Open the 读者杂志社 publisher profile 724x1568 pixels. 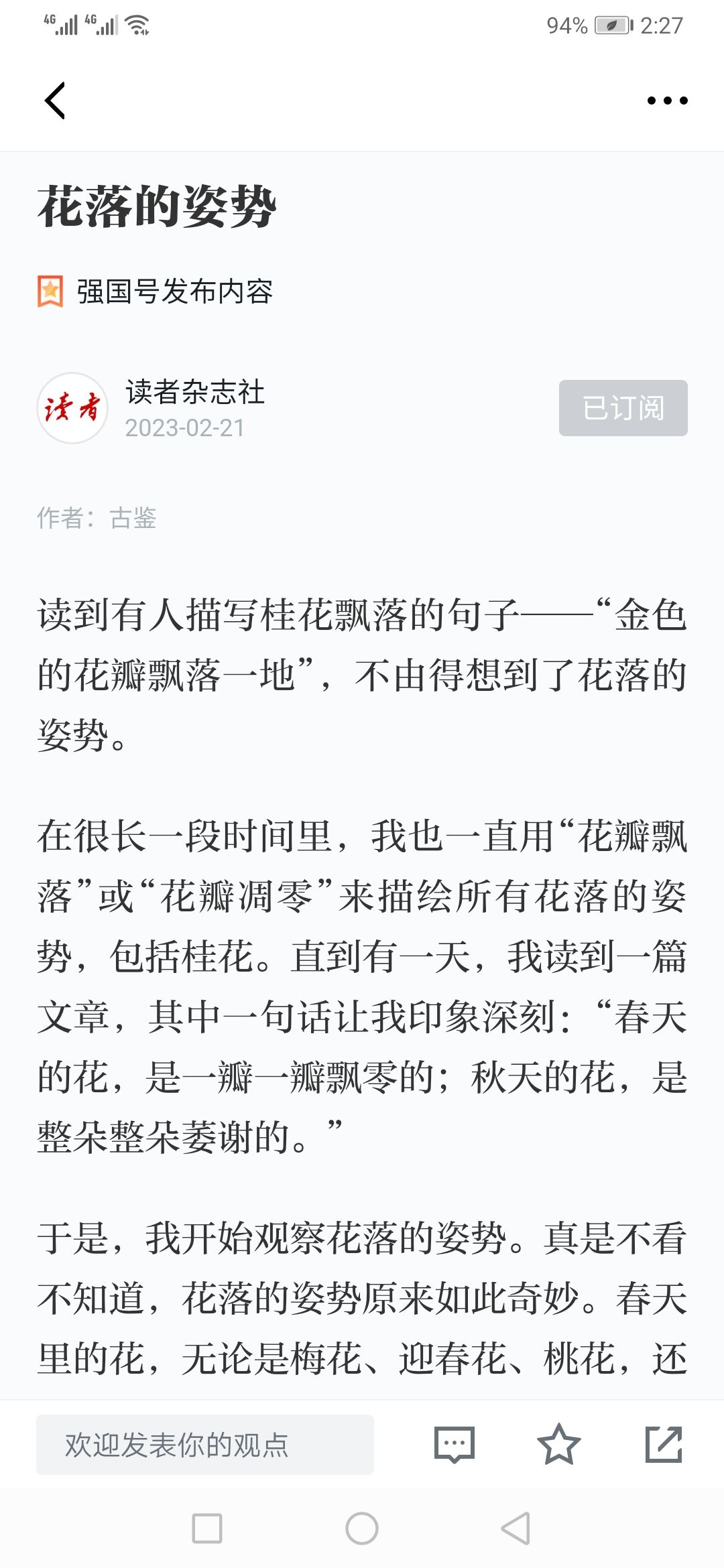coord(195,392)
